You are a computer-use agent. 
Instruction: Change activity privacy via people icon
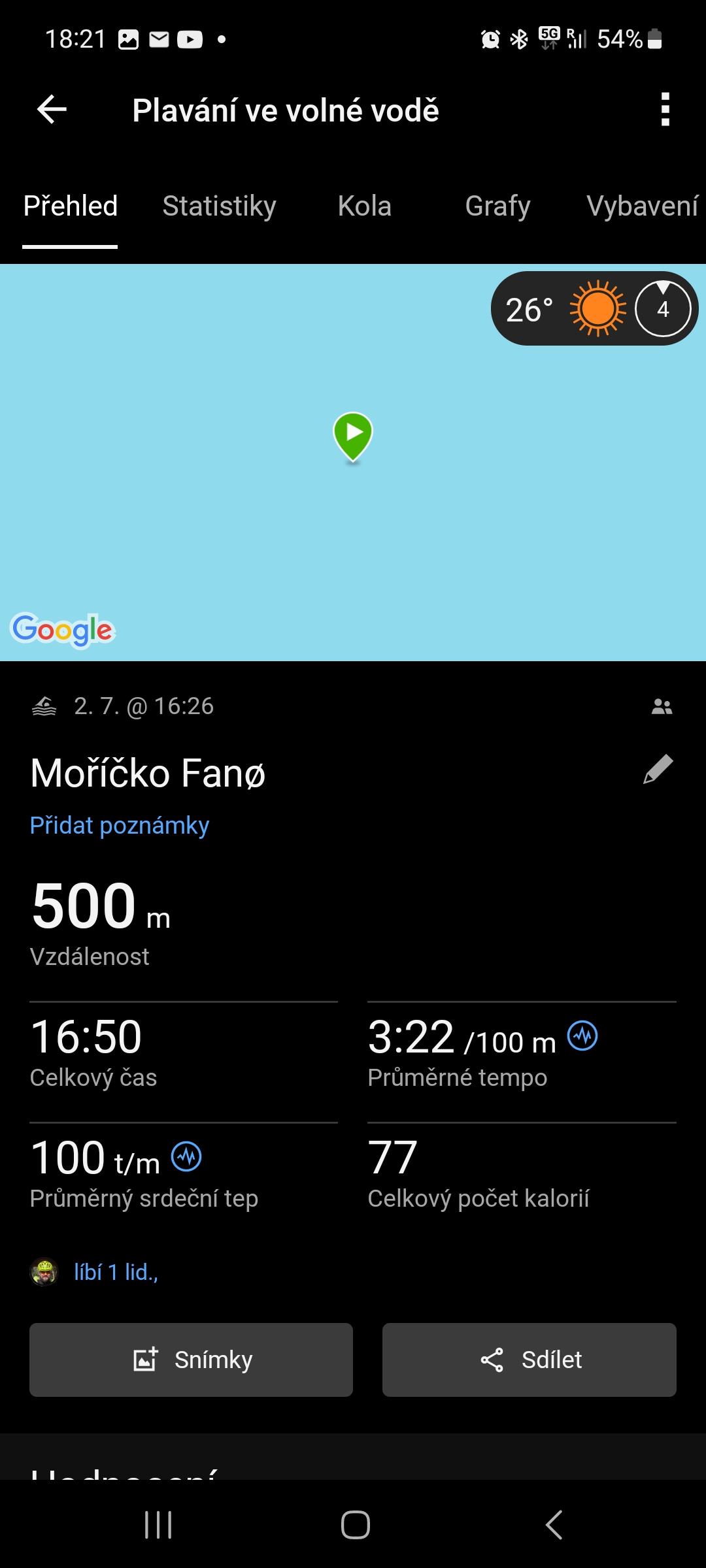pyautogui.click(x=662, y=706)
